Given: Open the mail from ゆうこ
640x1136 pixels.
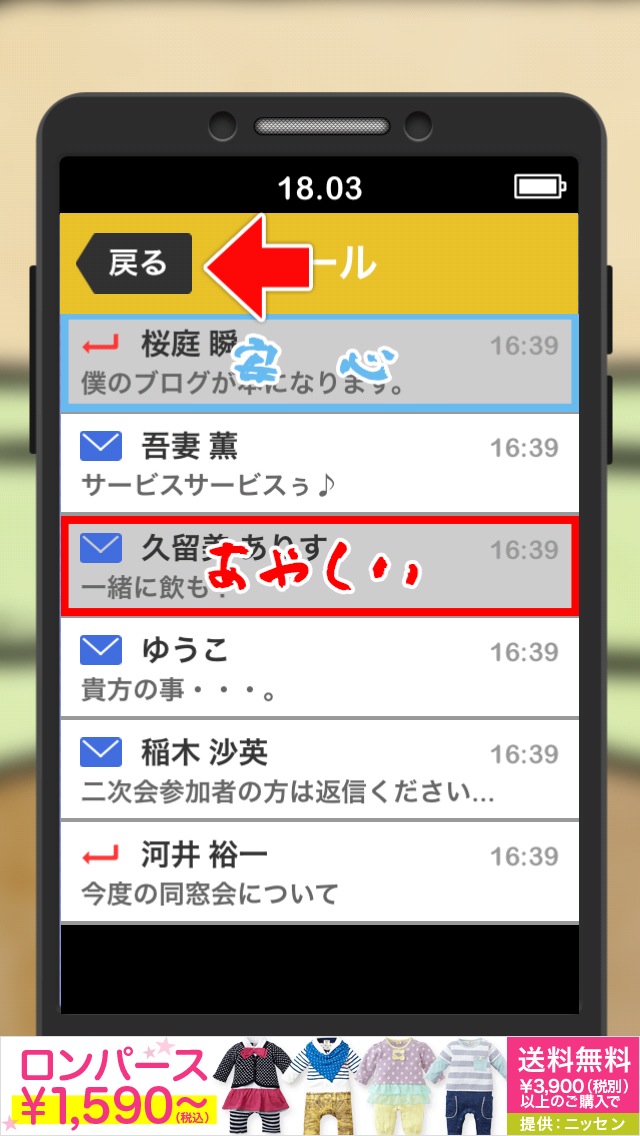Looking at the screenshot, I should pos(318,669).
